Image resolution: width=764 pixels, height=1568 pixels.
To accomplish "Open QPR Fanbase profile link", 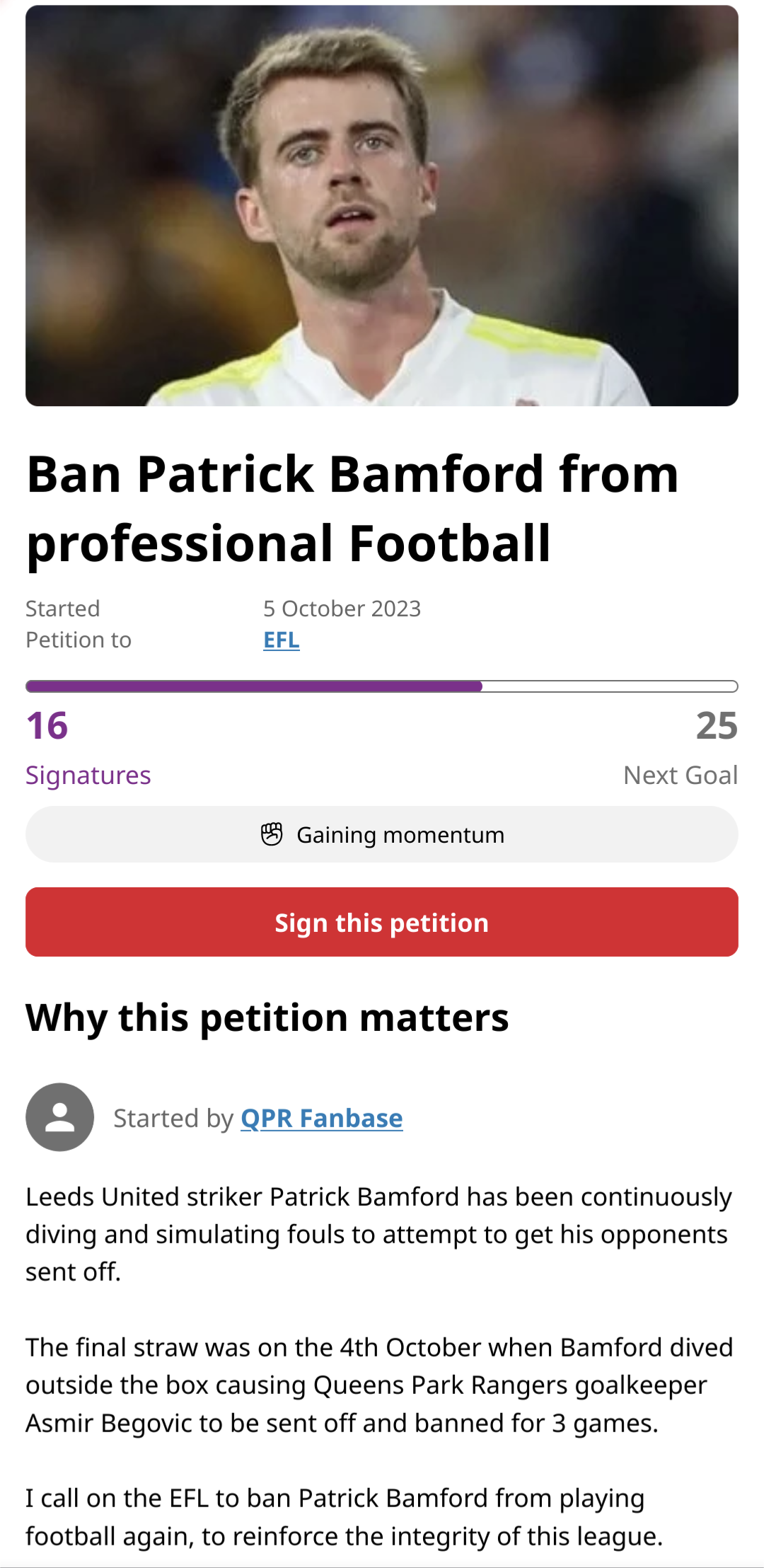I will click(x=322, y=1118).
